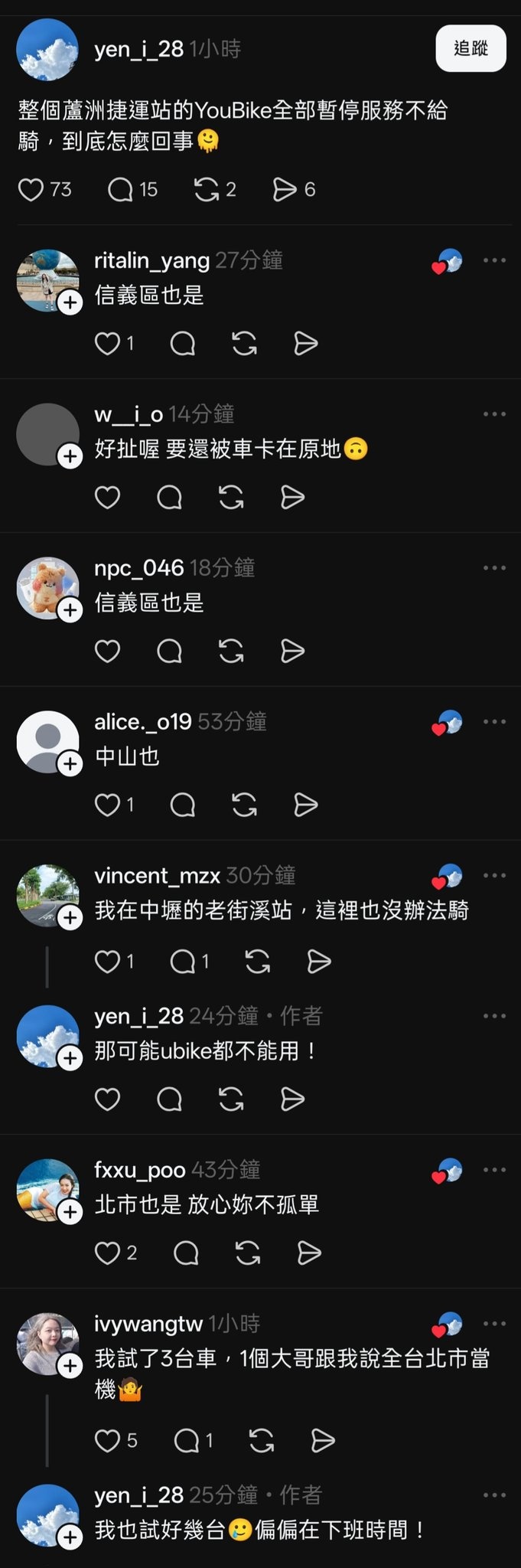This screenshot has height=1568, width=521.
Task: Open more options on vincent_mzx's comment
Action: (494, 875)
